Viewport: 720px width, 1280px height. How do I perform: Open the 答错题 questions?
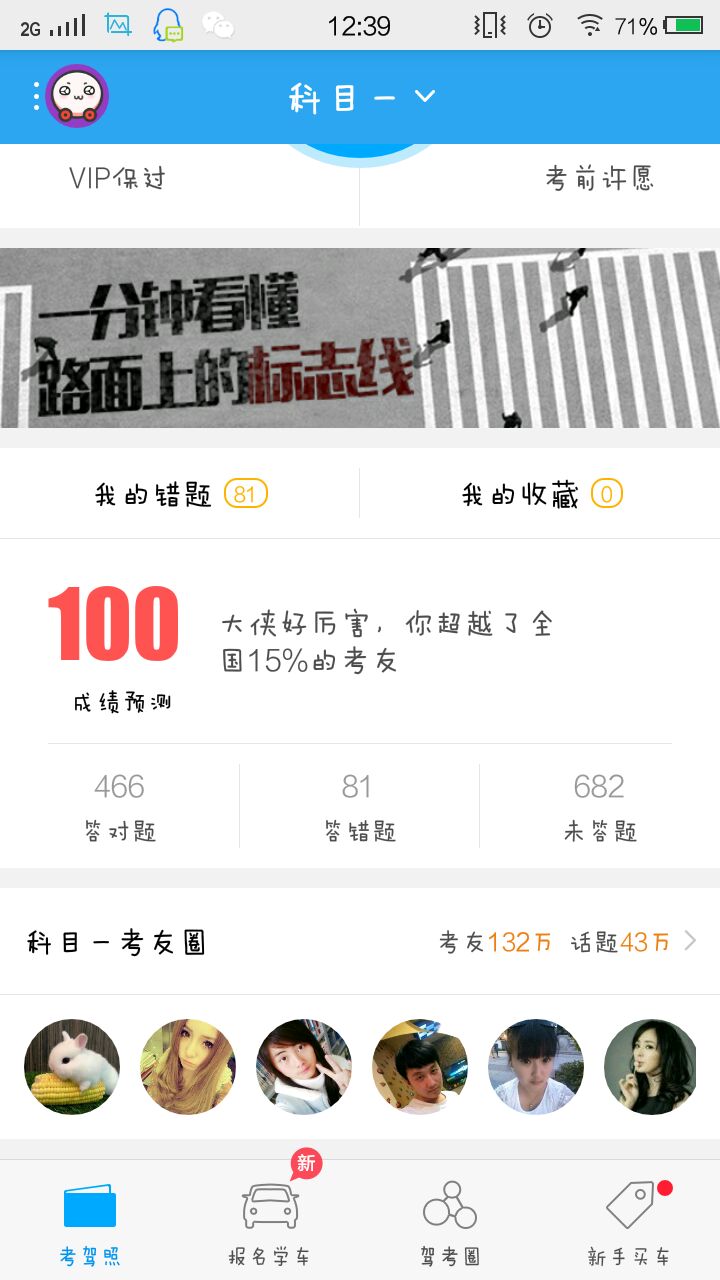(359, 806)
